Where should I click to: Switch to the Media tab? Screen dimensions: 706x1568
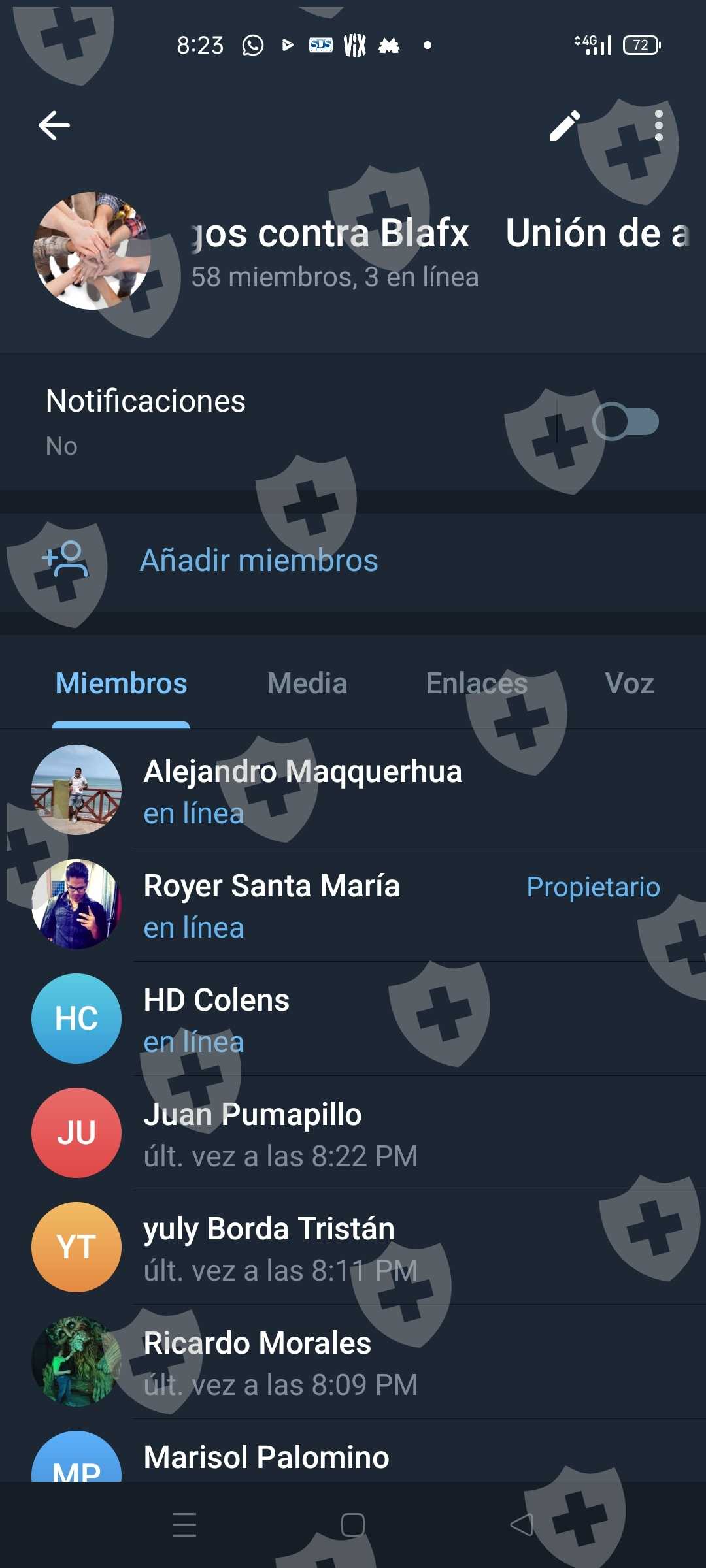[x=307, y=683]
